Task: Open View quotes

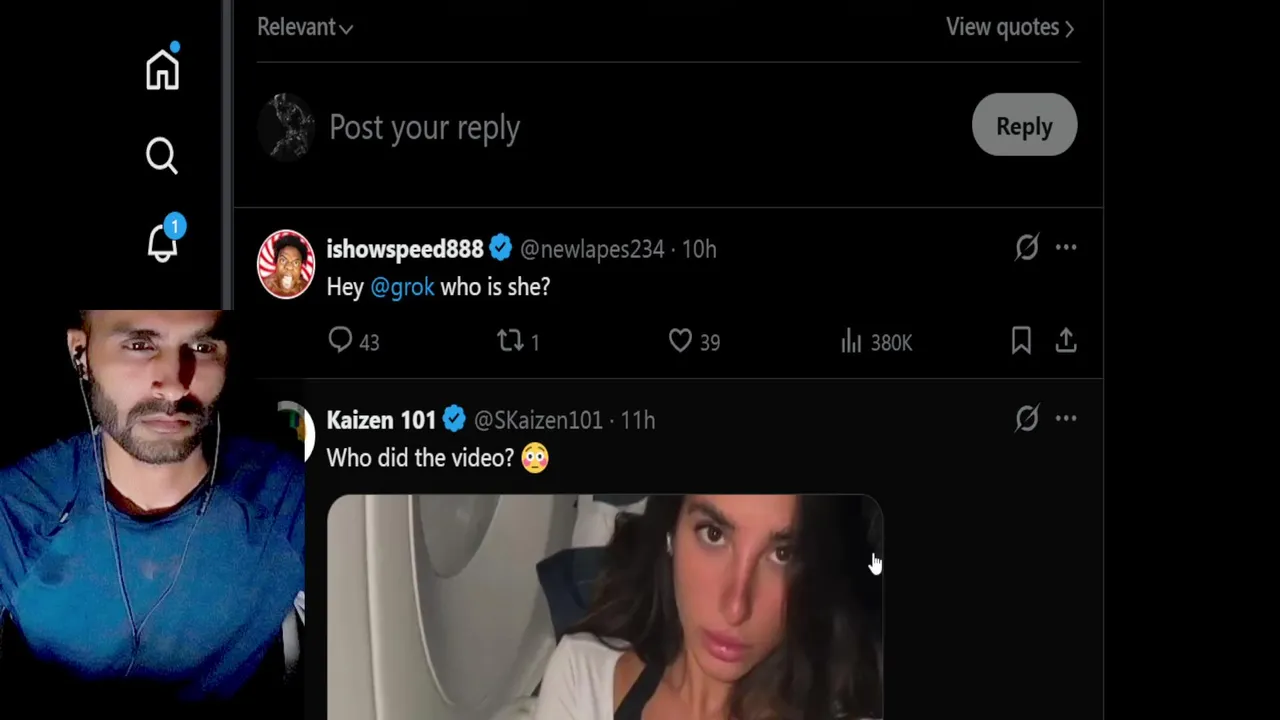Action: click(1009, 28)
